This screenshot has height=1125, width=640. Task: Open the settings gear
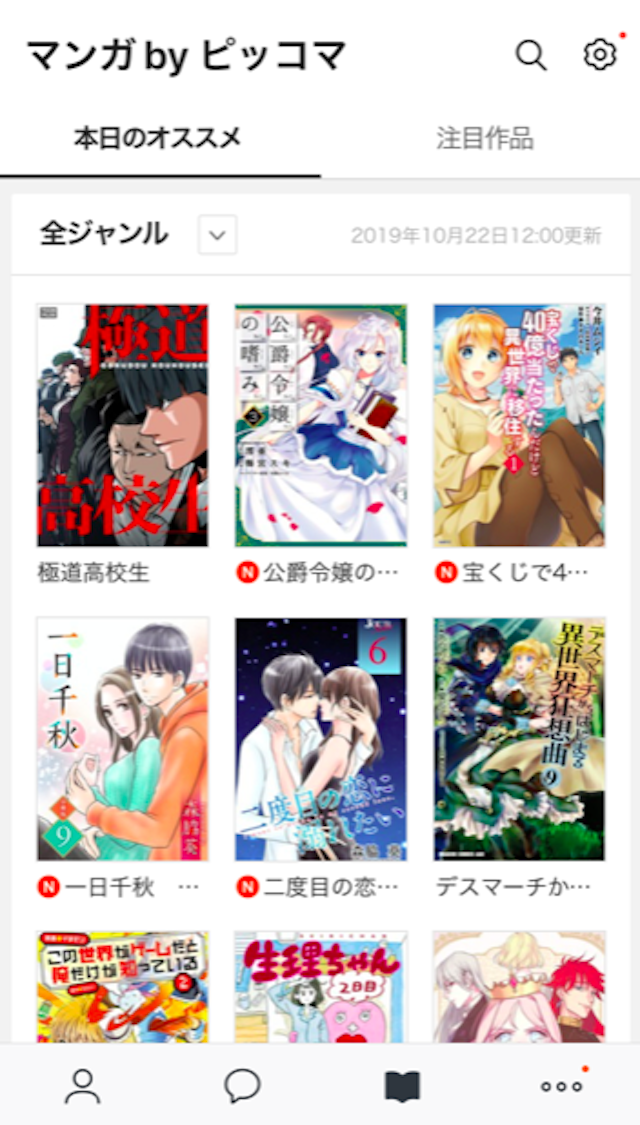[600, 55]
